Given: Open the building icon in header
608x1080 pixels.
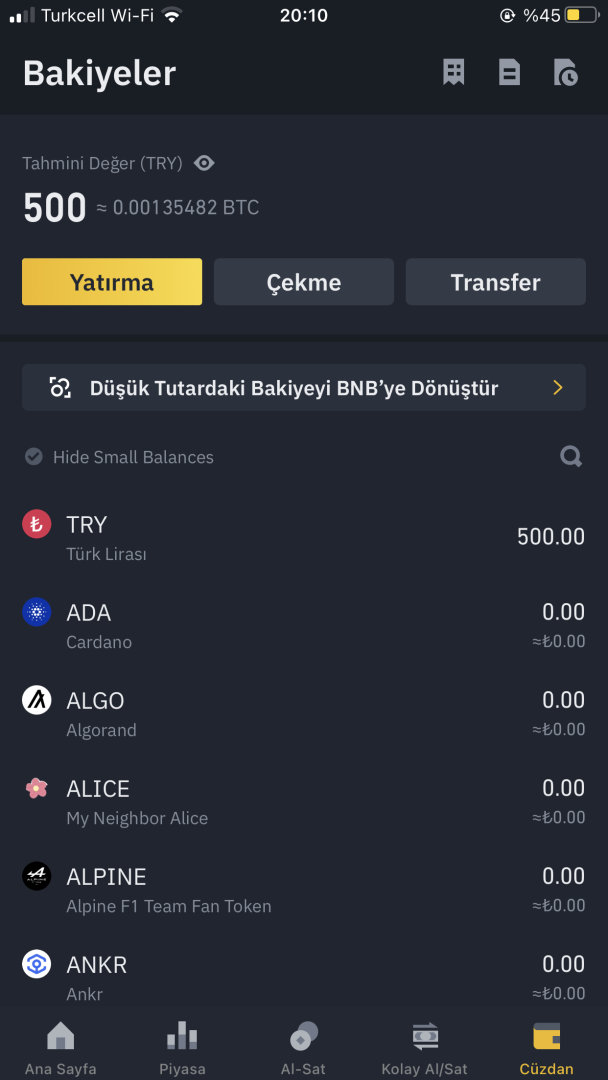Looking at the screenshot, I should pyautogui.click(x=454, y=72).
